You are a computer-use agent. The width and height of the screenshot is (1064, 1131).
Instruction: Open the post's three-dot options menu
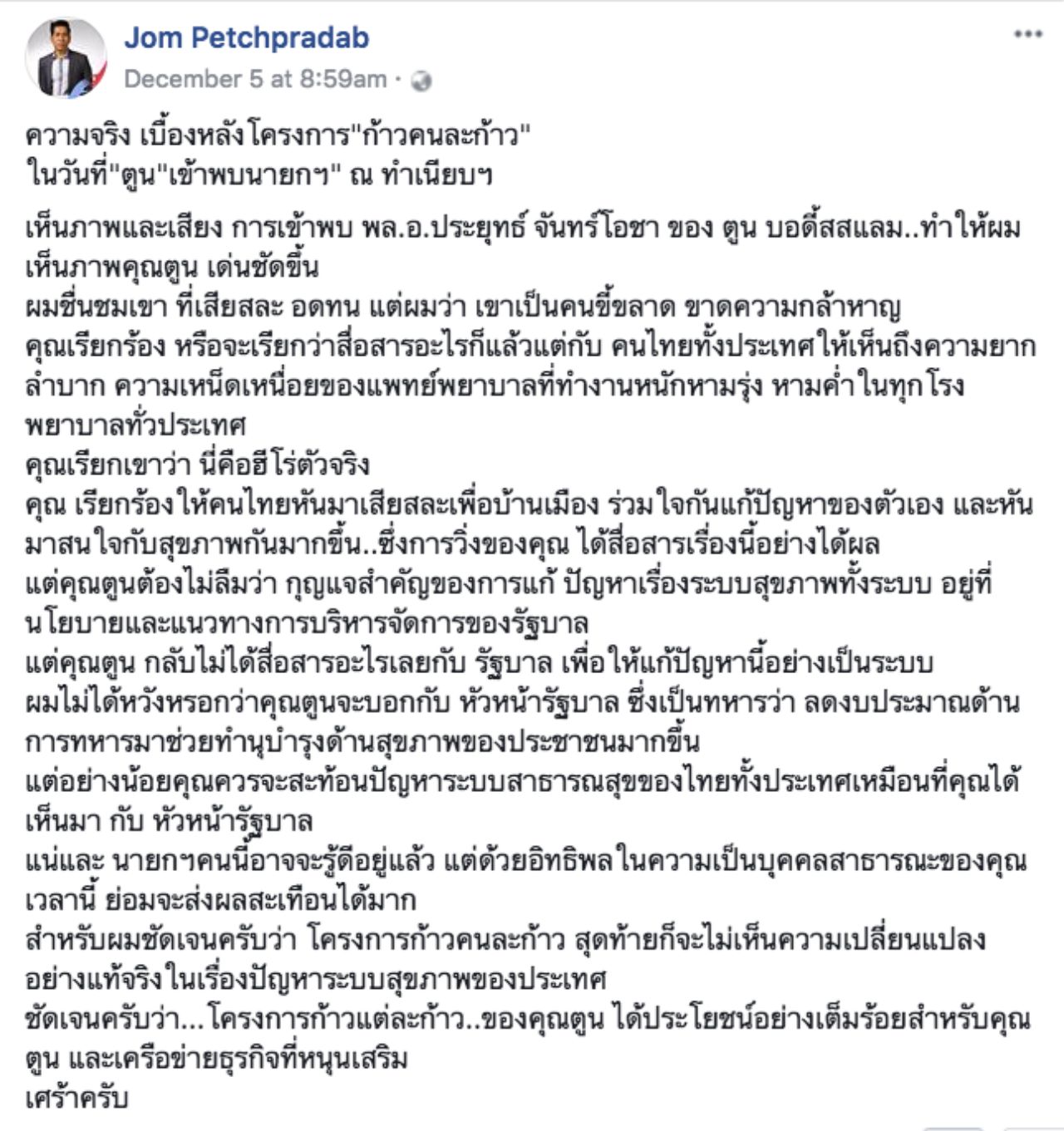click(1027, 34)
